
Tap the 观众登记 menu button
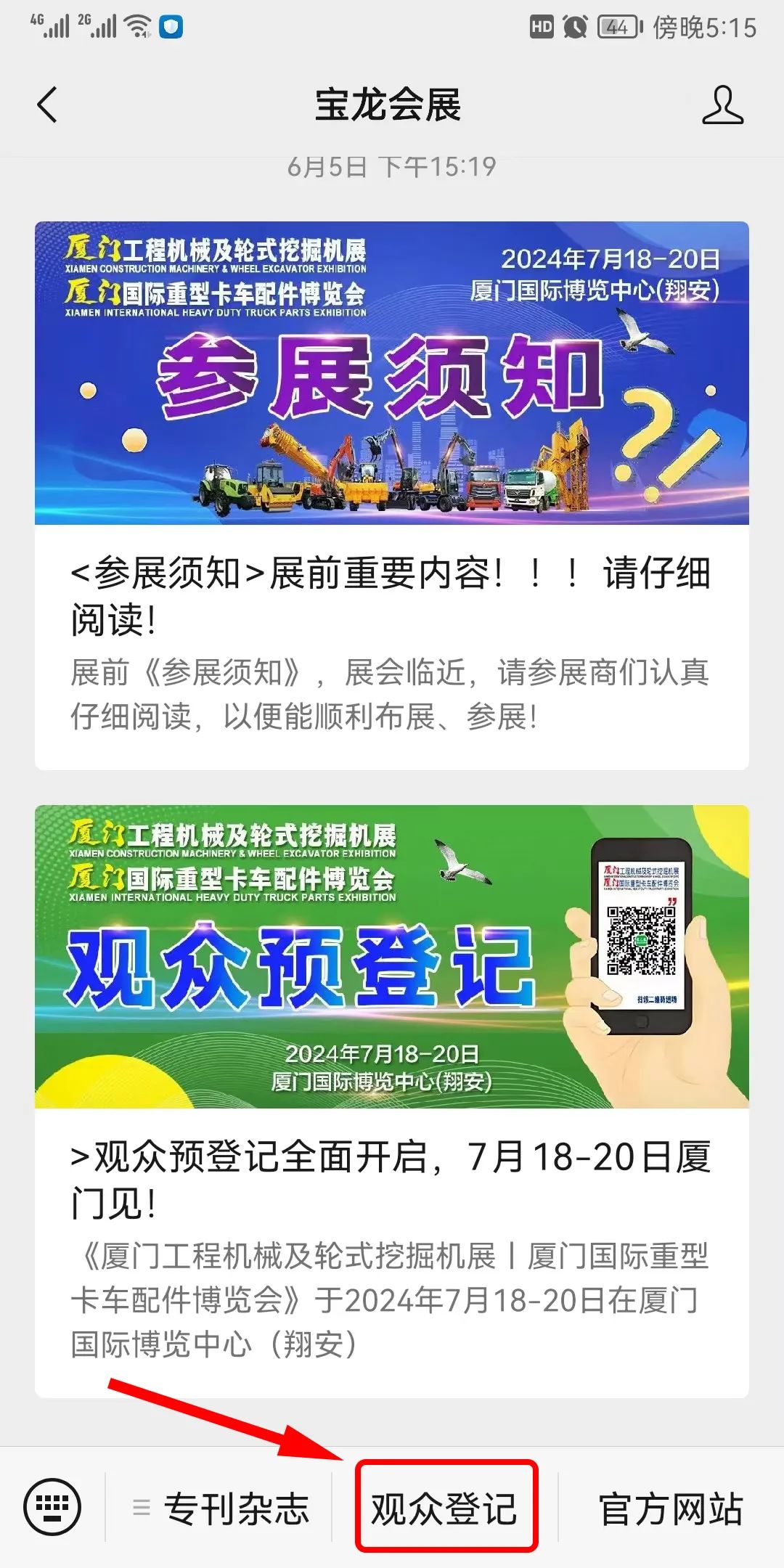pos(445,1509)
